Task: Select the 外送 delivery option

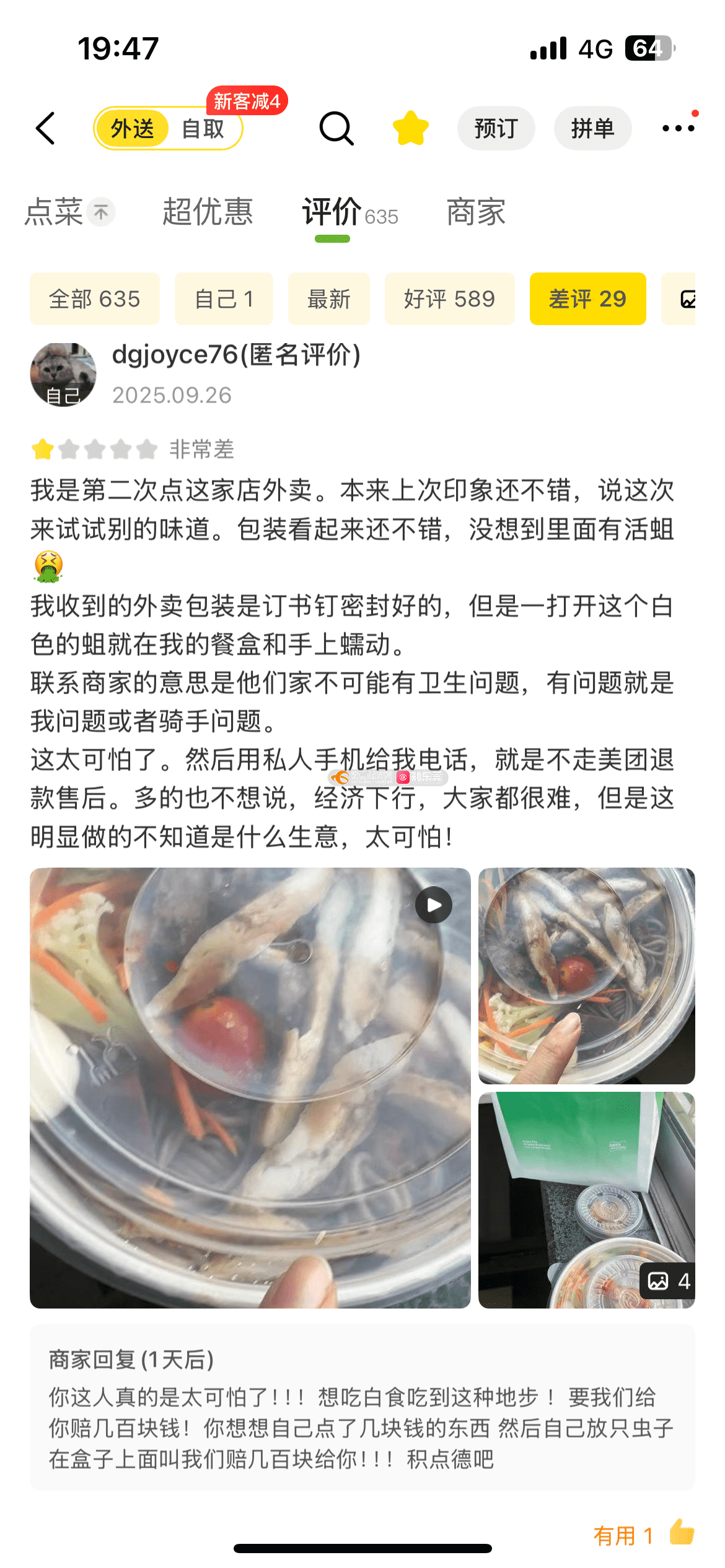Action: pos(132,129)
